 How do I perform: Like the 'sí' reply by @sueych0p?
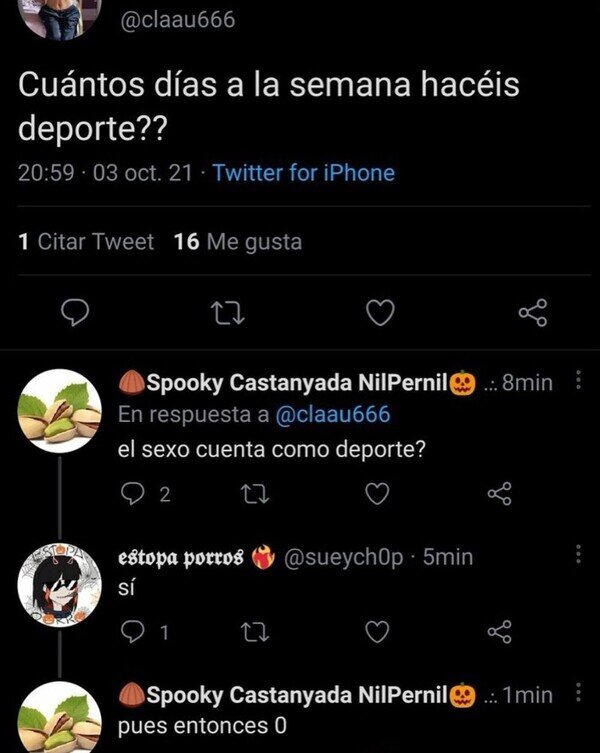click(x=377, y=631)
